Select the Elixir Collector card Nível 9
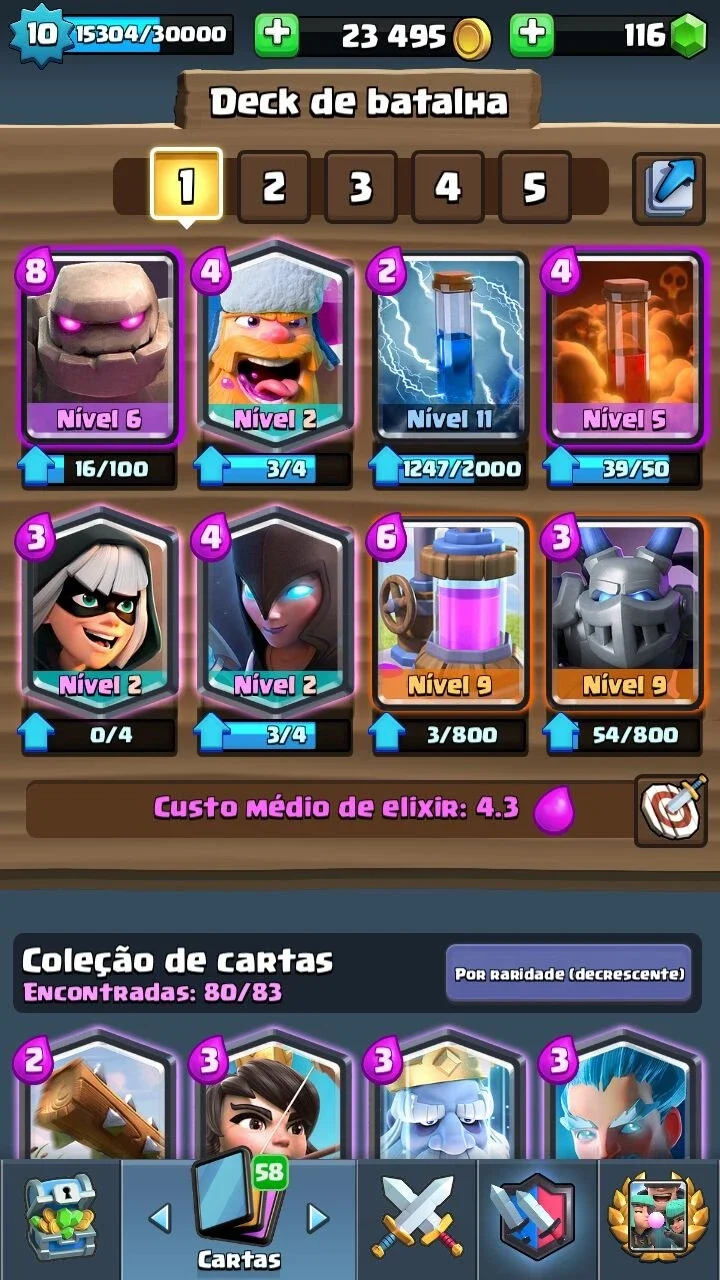The image size is (720, 1280). pos(450,612)
